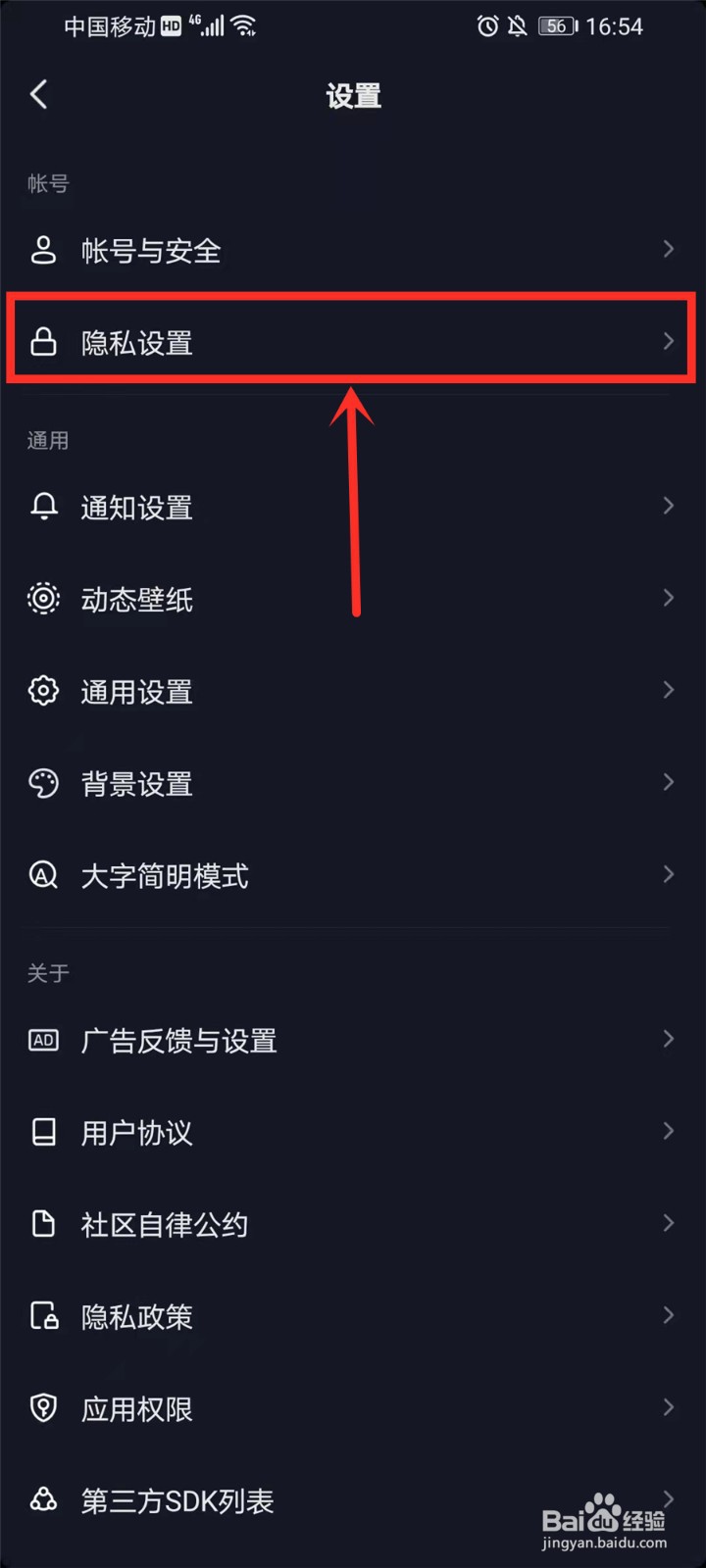The height and width of the screenshot is (1568, 706).
Task: Open the 帐号与安全 settings entry
Action: 353,251
